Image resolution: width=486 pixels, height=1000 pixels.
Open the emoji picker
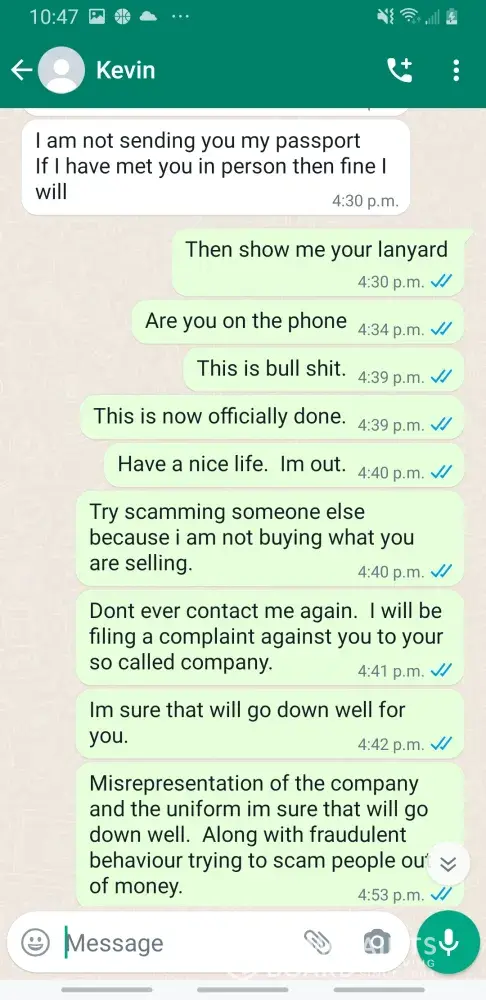[35, 942]
